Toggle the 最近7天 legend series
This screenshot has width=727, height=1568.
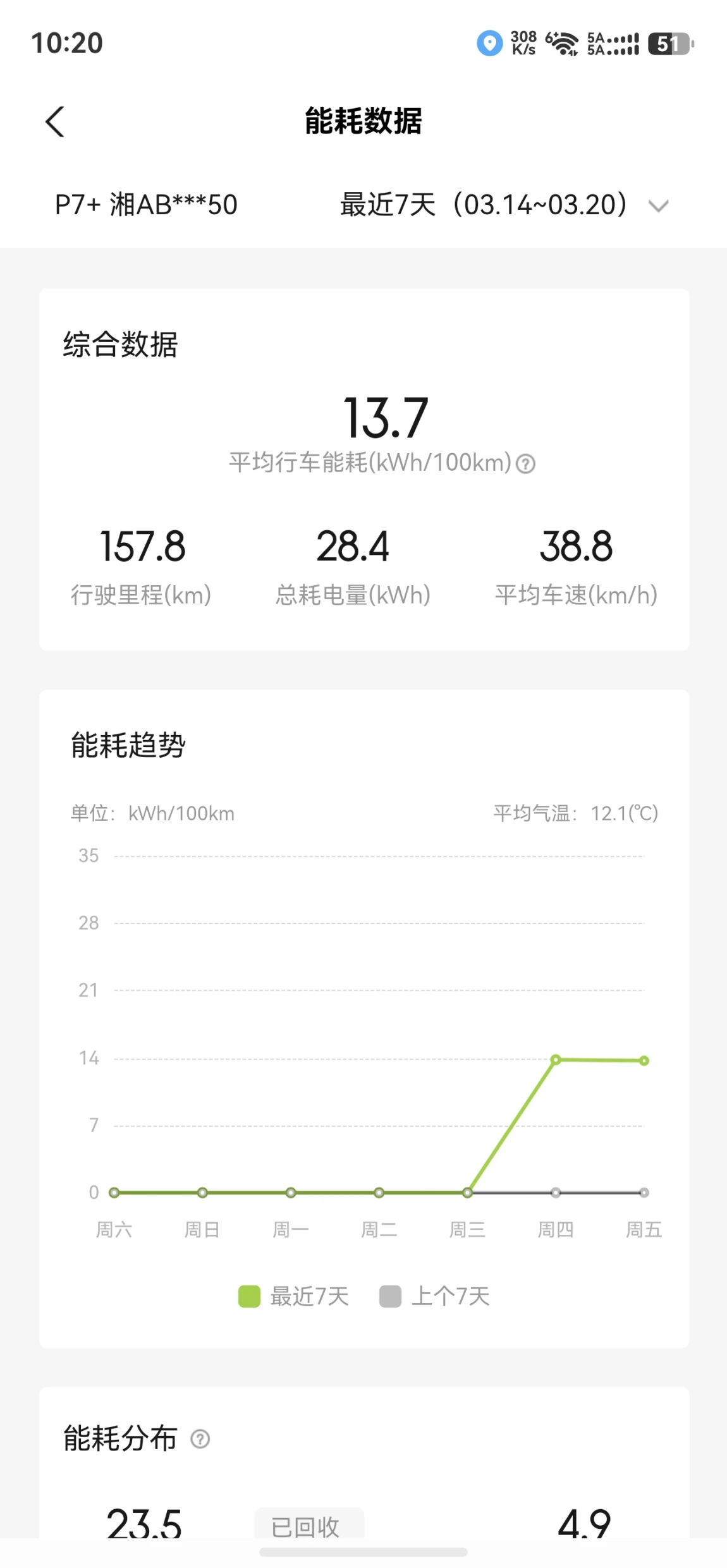pyautogui.click(x=293, y=1296)
